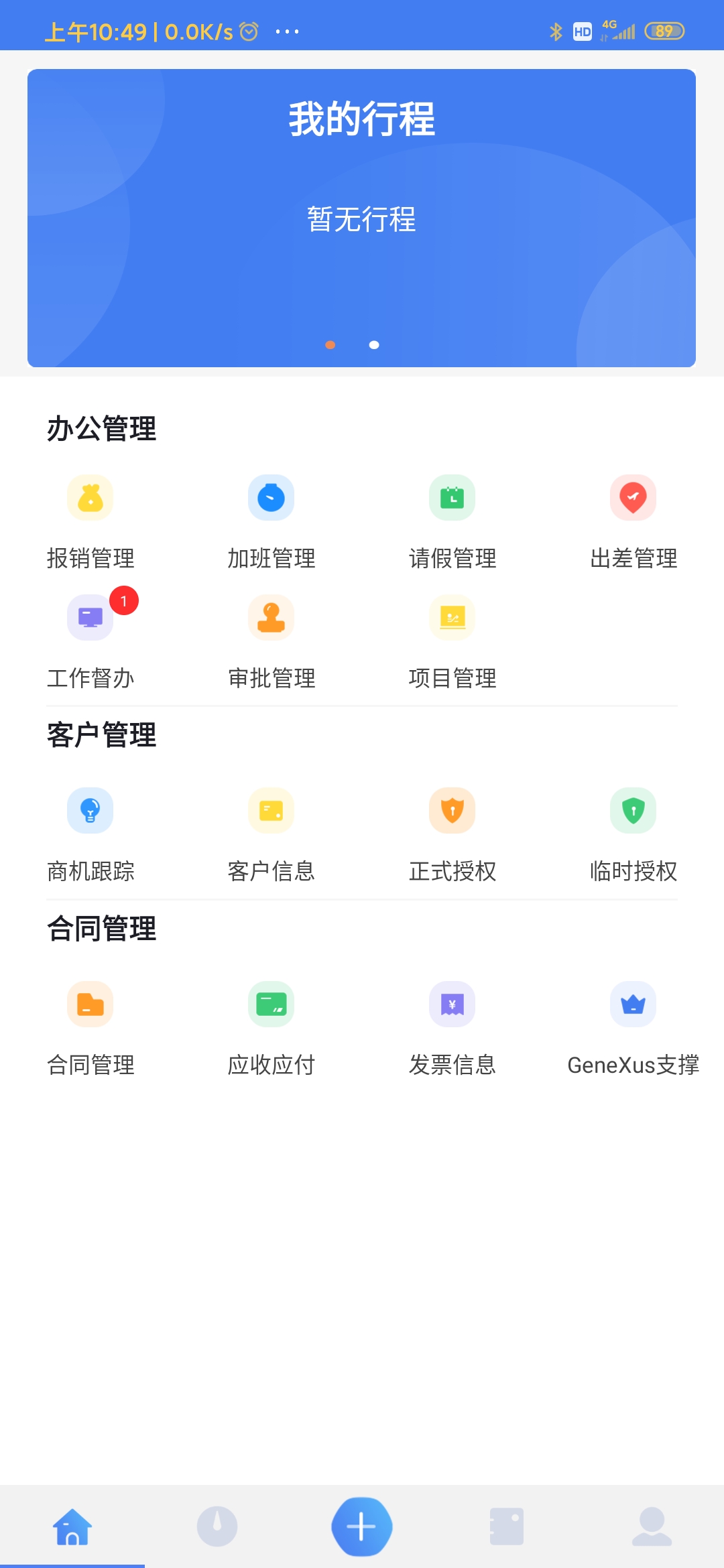Switch to the home tab
Viewport: 724px width, 1568px height.
click(x=72, y=1527)
